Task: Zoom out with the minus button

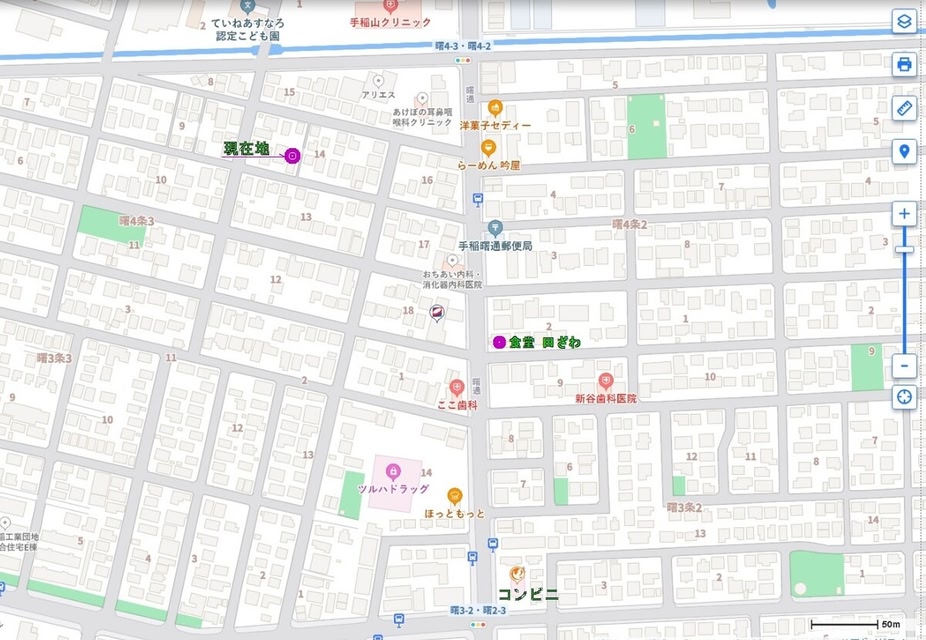Action: click(x=904, y=365)
